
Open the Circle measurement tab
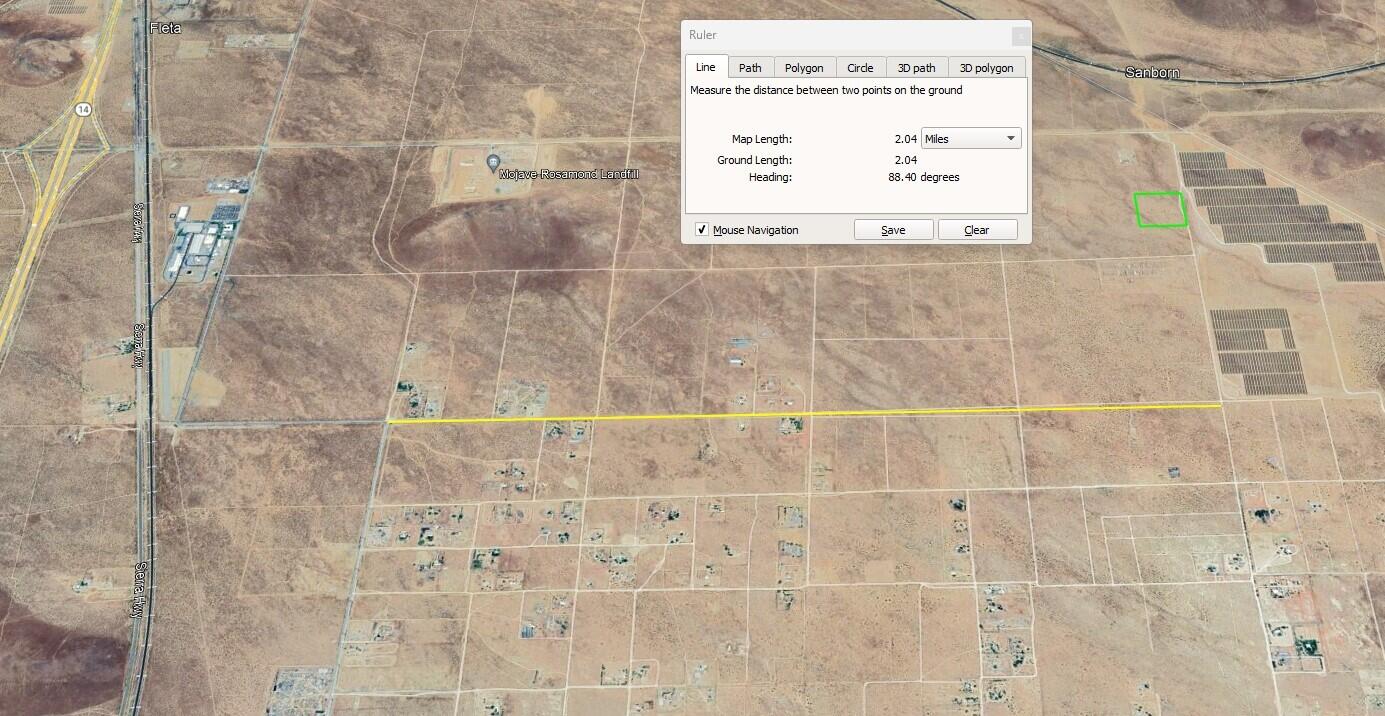click(860, 68)
